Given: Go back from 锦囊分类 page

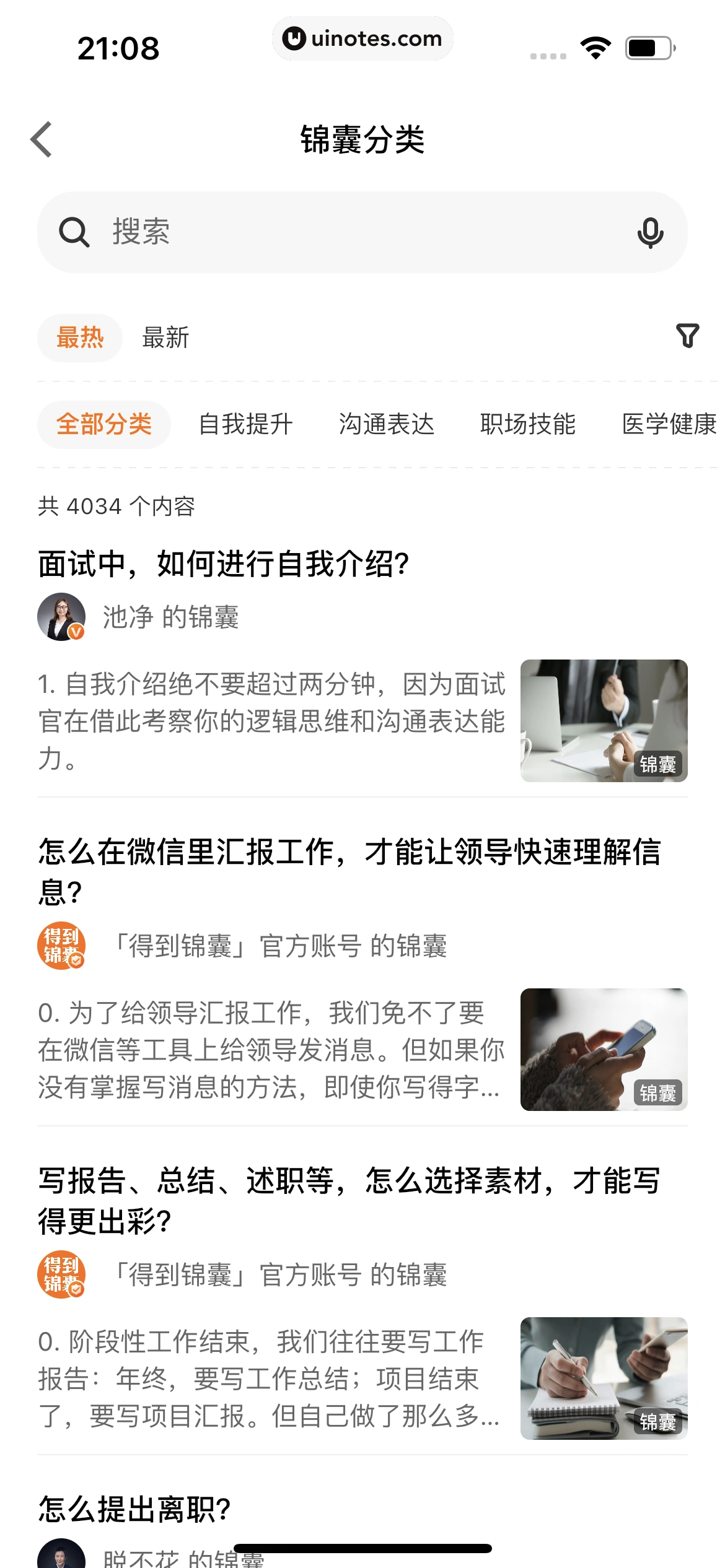Looking at the screenshot, I should tap(42, 139).
